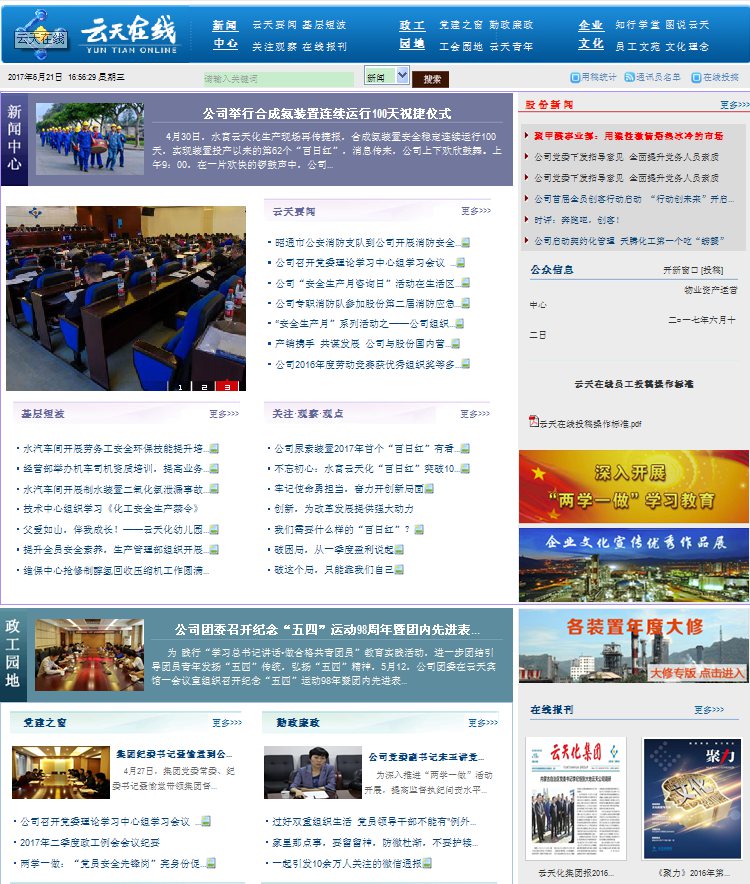Tap the keyword search input field
Viewport: 750px width, 884px height.
278,78
